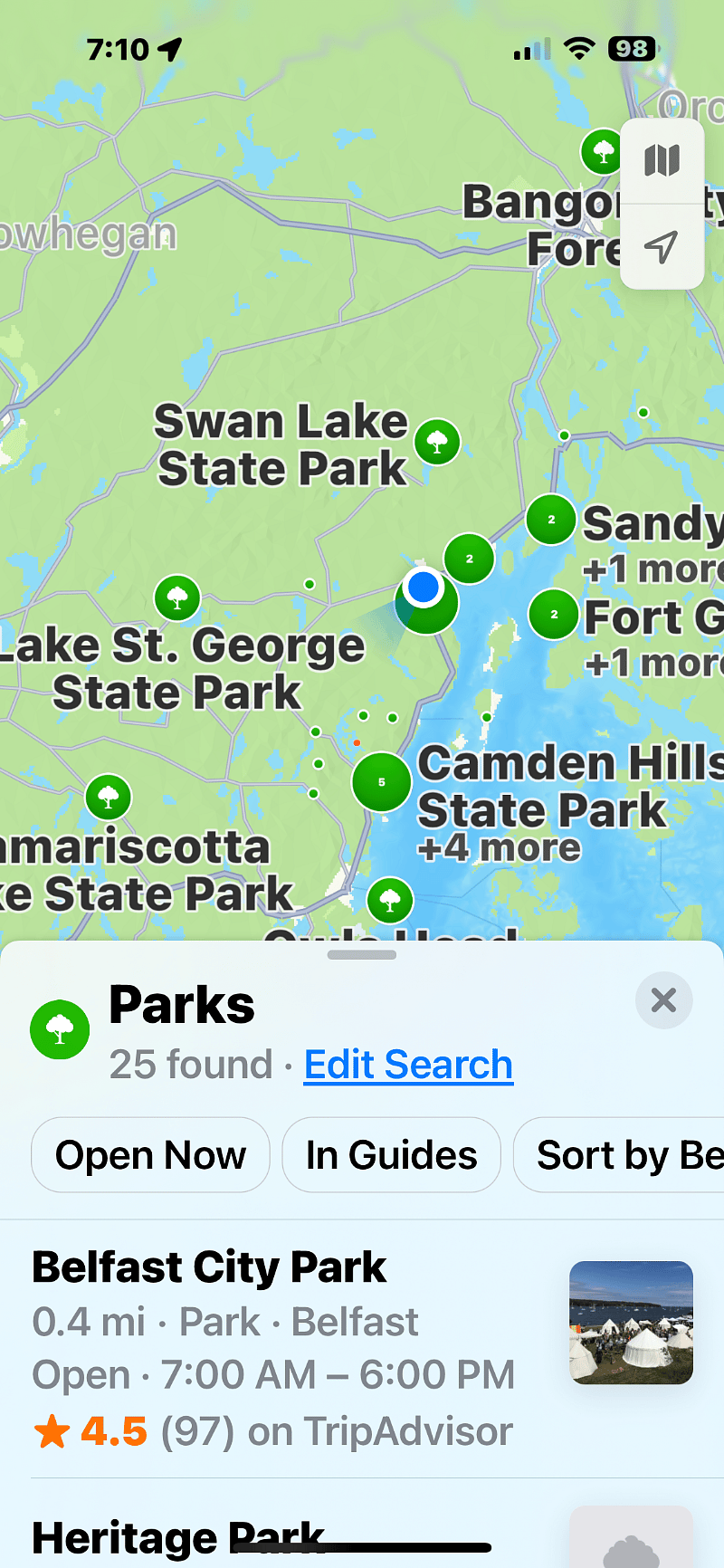Select the Damariscotta Lake State Park pin
Image resolution: width=724 pixels, height=1568 pixels.
click(108, 797)
